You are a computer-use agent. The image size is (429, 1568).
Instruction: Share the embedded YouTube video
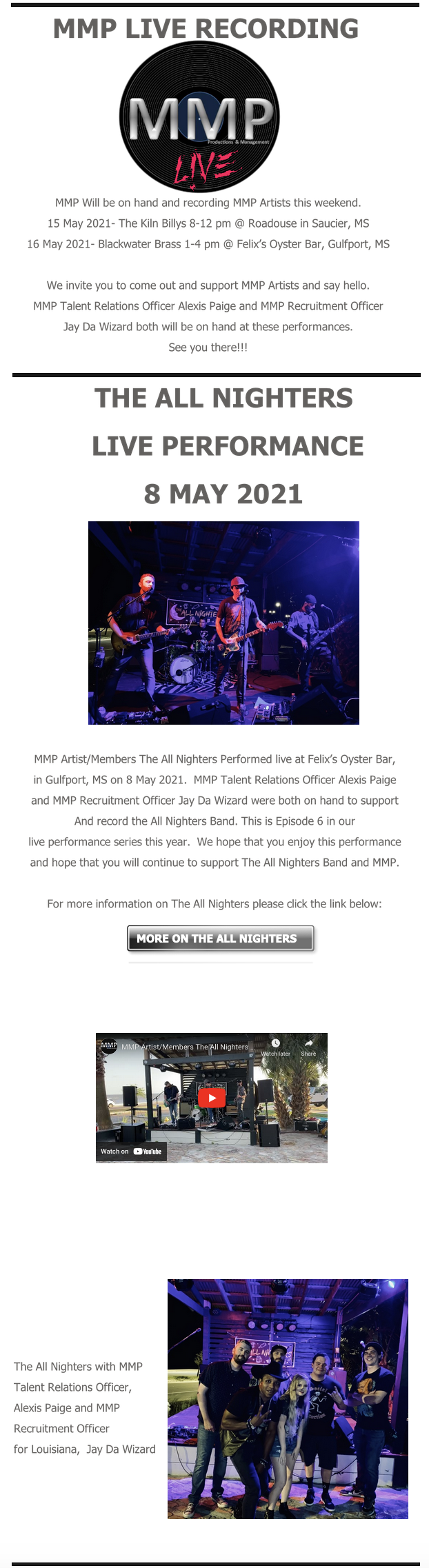[308, 1047]
